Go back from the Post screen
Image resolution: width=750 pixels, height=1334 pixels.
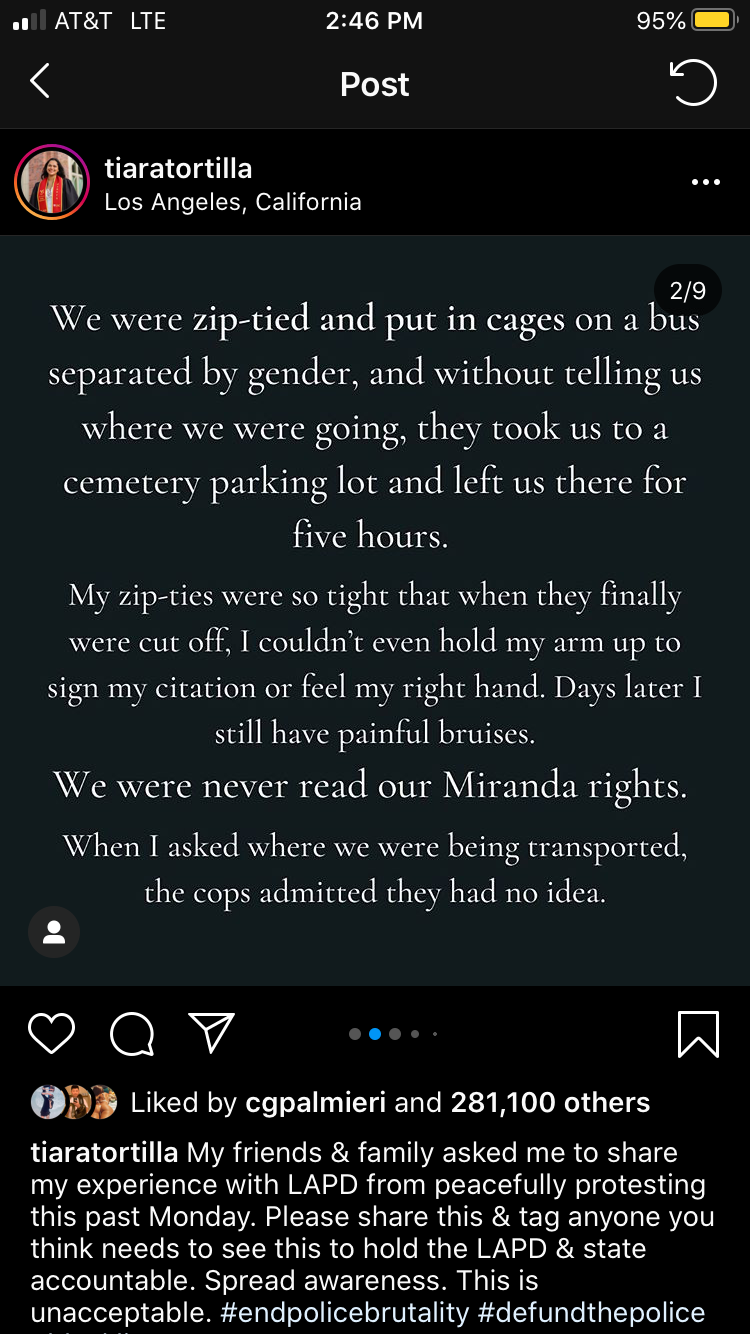(40, 82)
